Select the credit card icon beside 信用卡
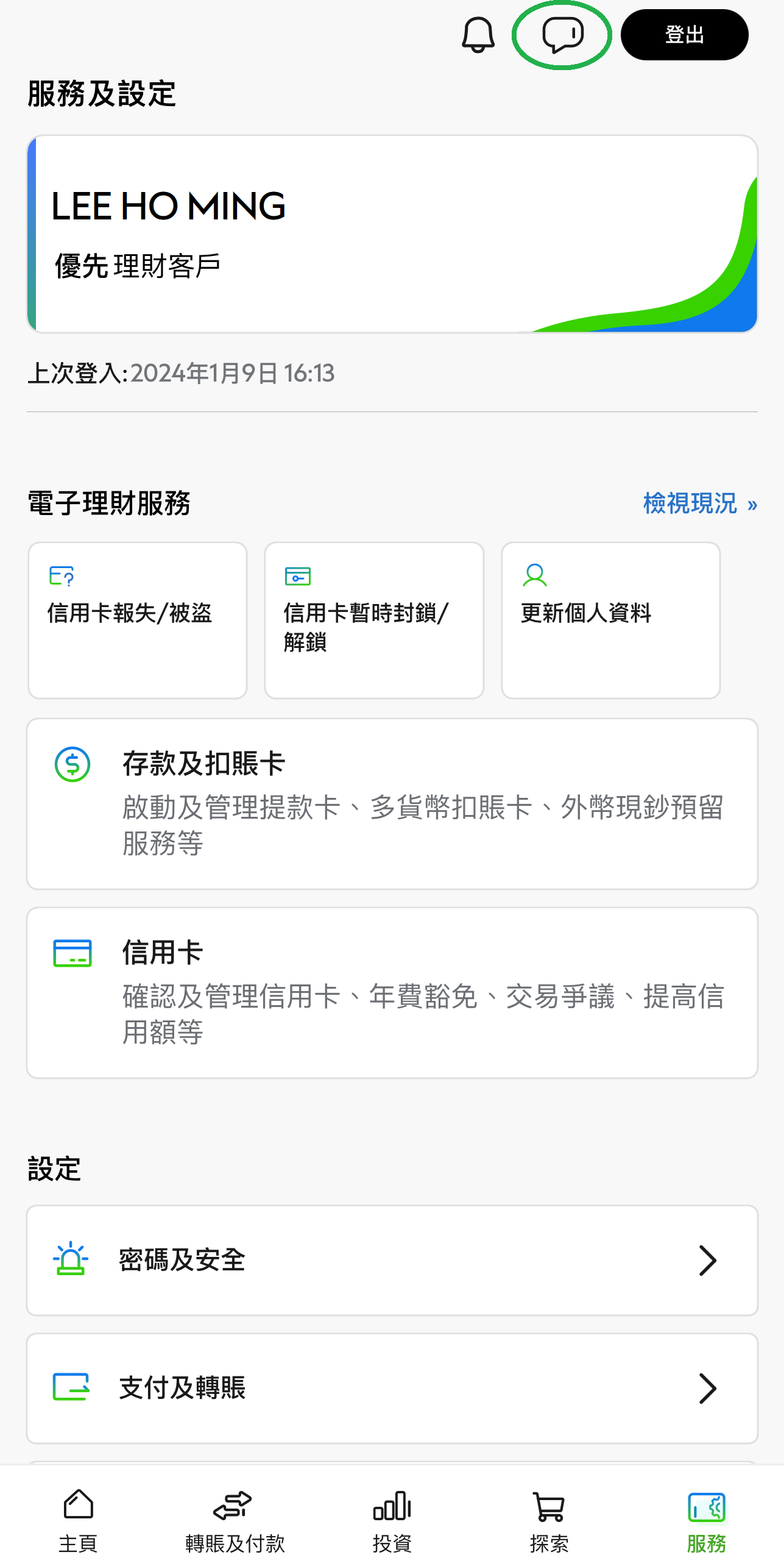784x1558 pixels. click(x=71, y=952)
